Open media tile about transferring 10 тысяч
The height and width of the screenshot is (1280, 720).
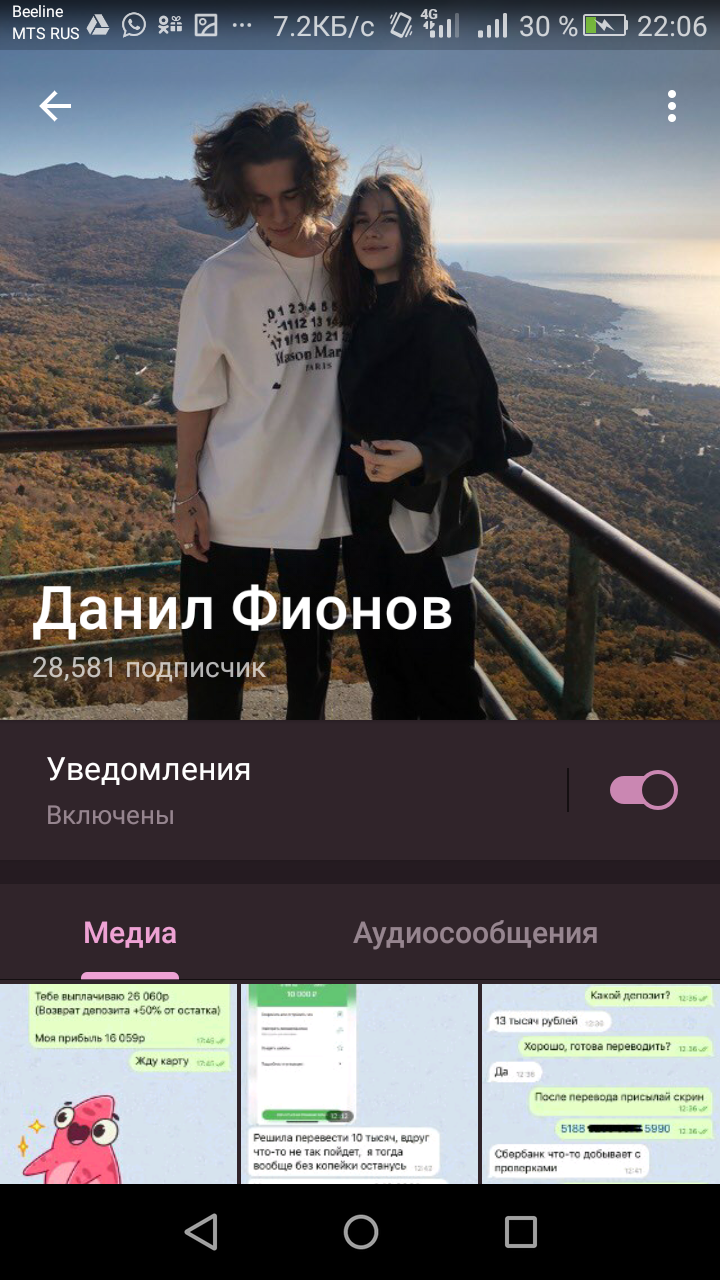360,1084
